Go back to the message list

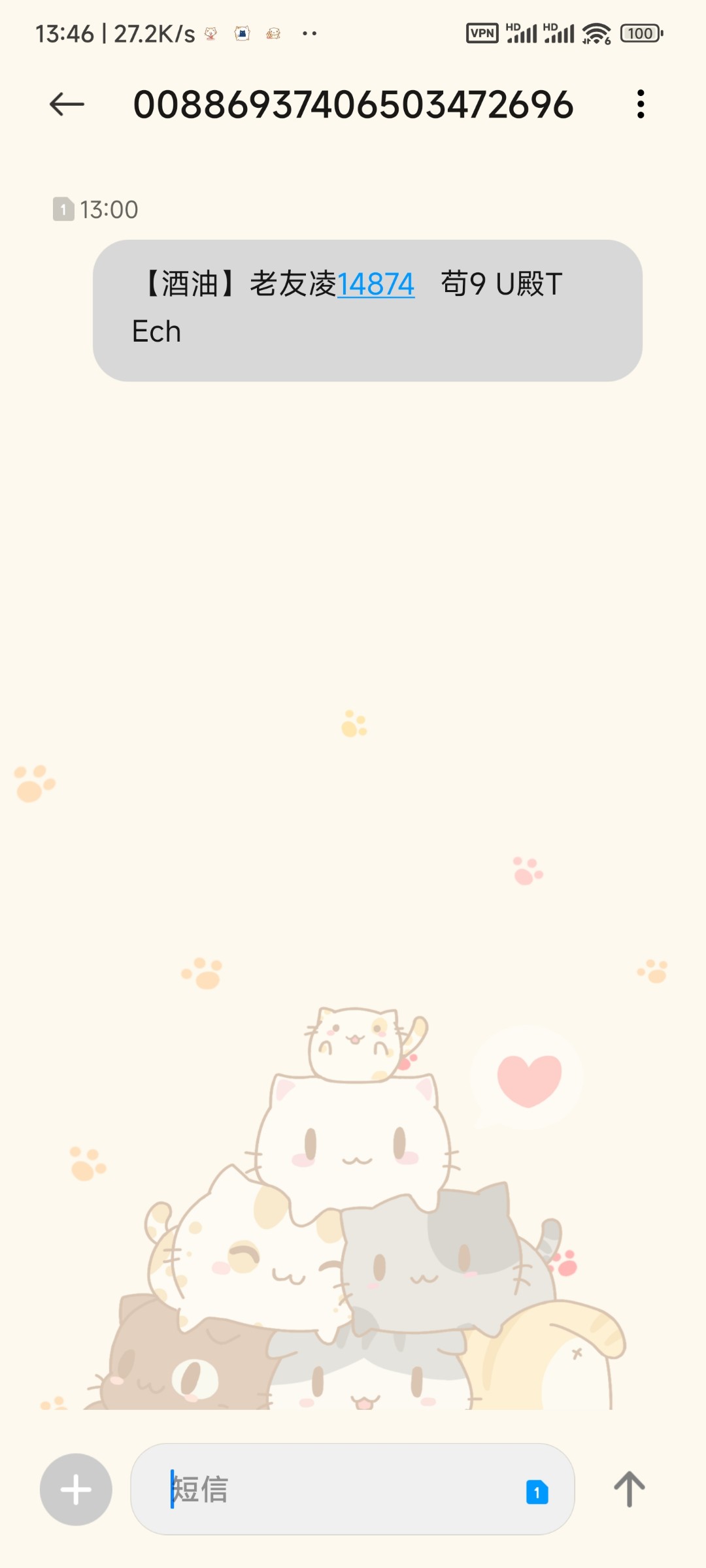(67, 105)
